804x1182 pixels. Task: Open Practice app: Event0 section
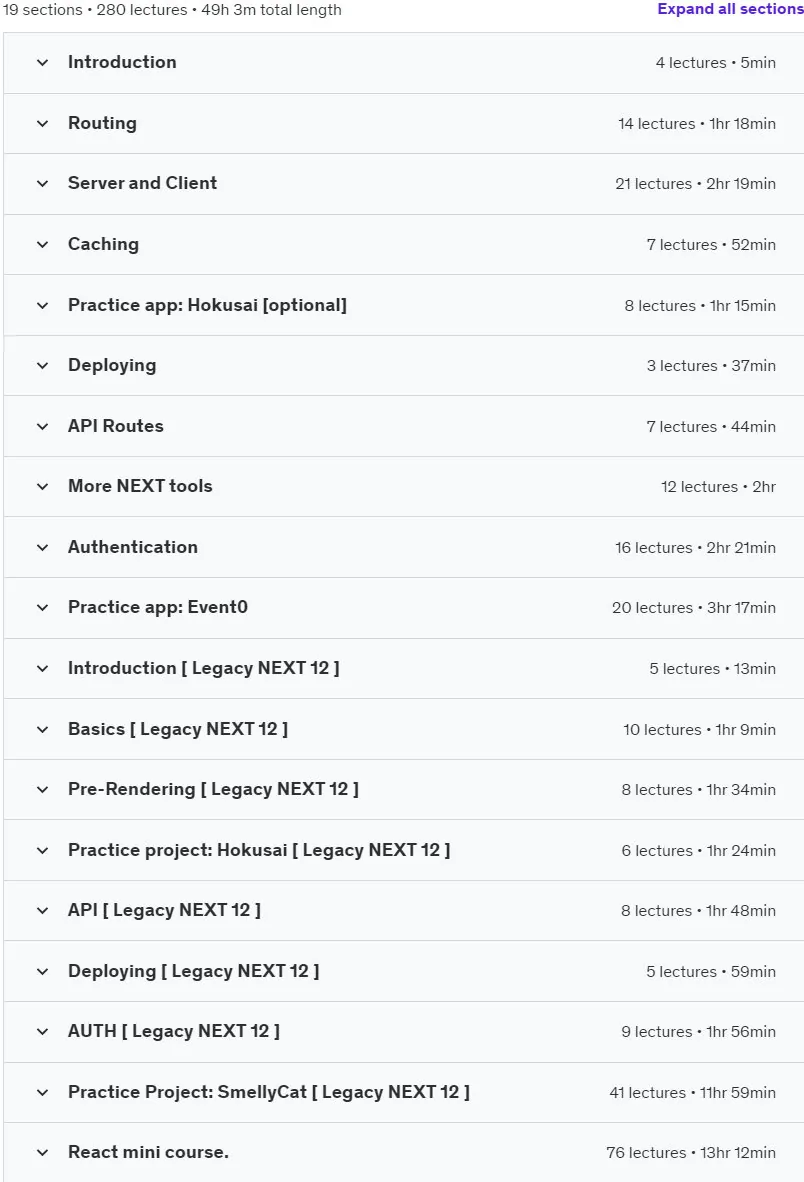(x=403, y=608)
